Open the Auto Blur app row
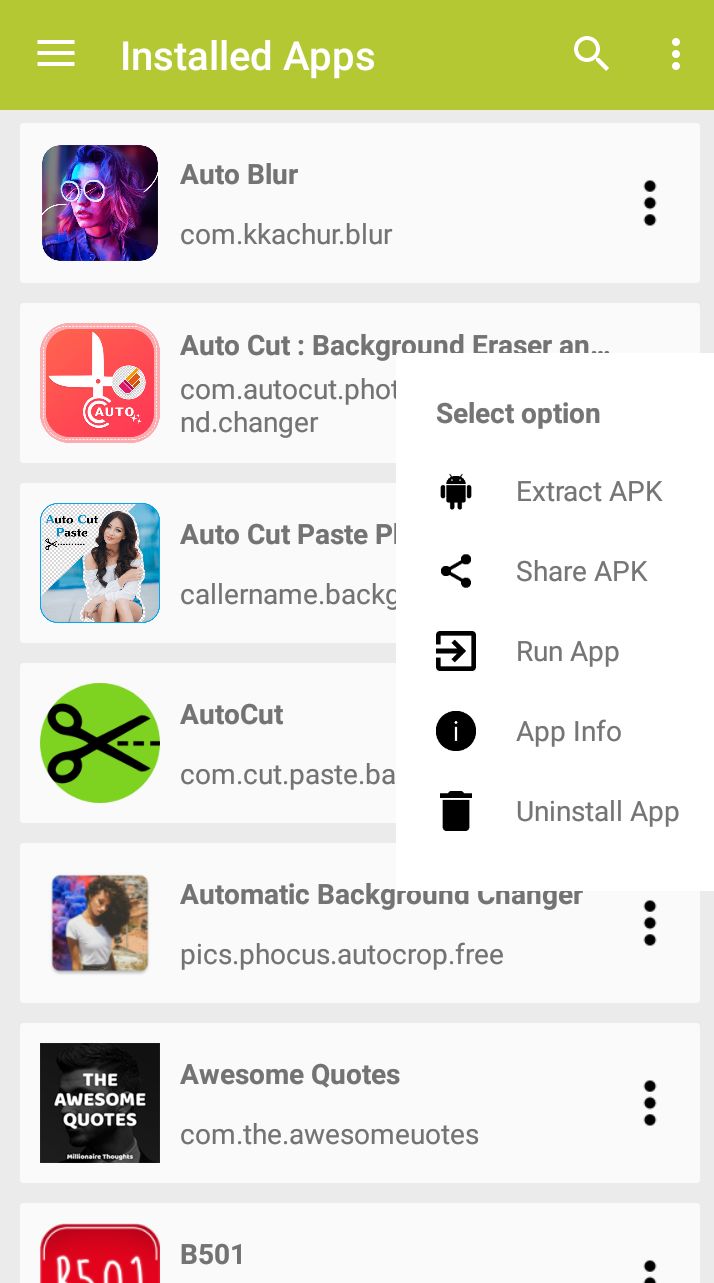Image resolution: width=714 pixels, height=1283 pixels. (x=300, y=204)
